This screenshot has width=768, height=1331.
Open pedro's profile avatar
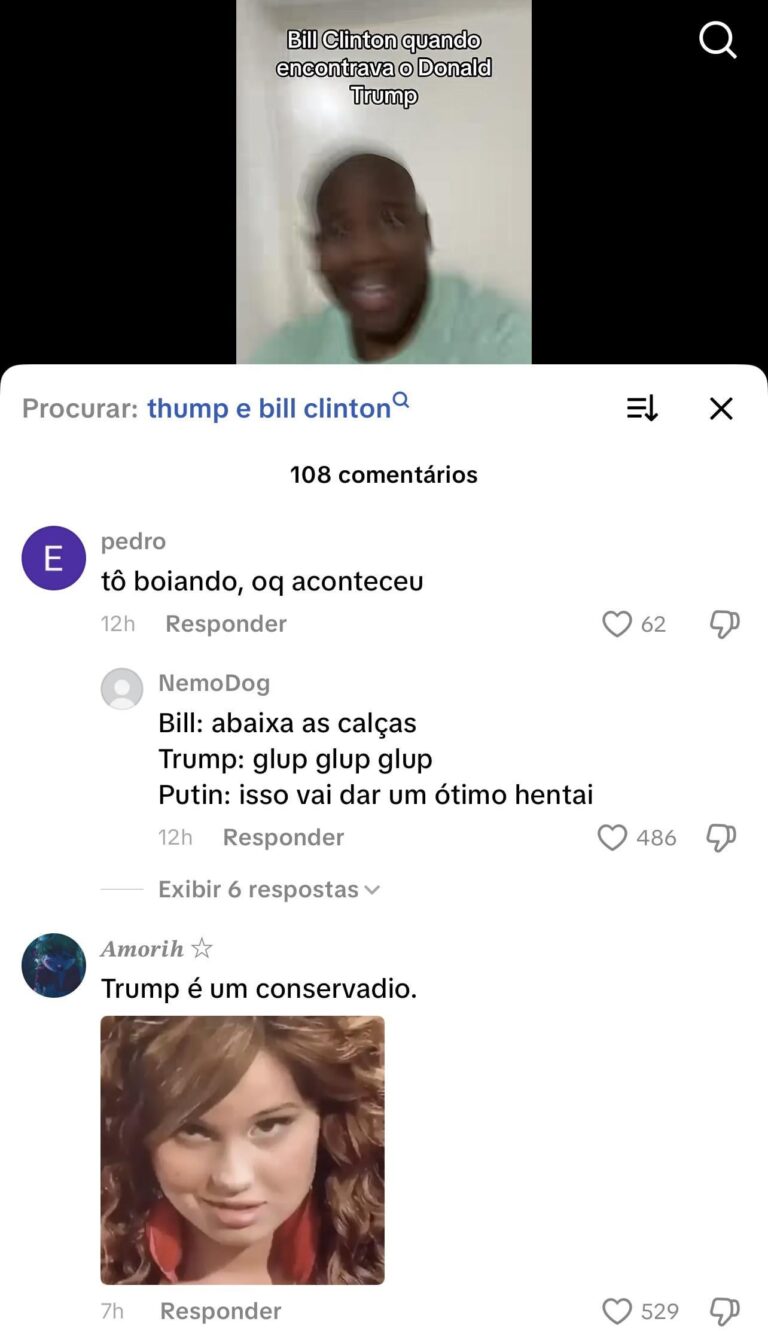[54, 558]
